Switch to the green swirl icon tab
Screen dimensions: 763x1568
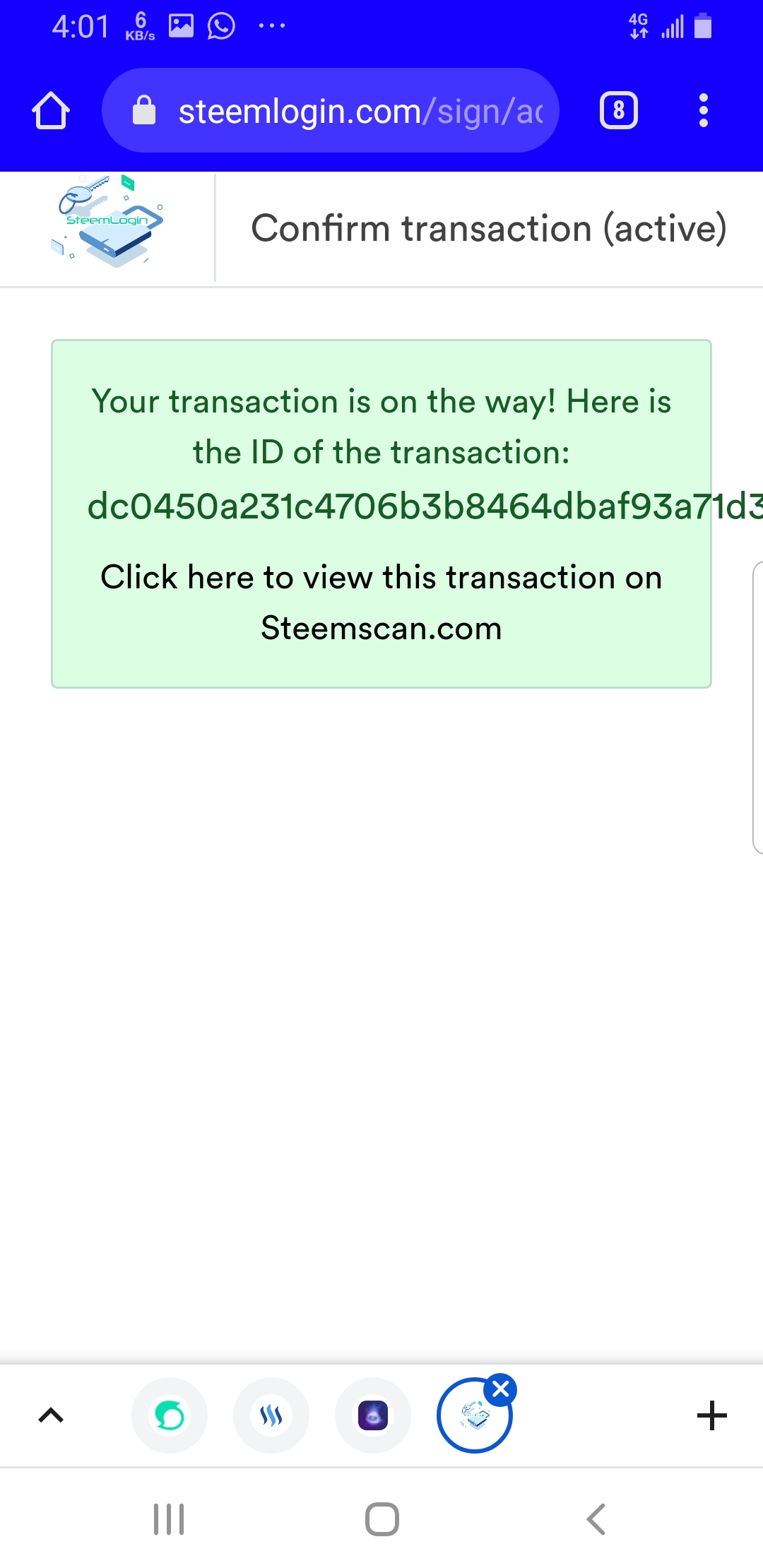click(x=170, y=1415)
